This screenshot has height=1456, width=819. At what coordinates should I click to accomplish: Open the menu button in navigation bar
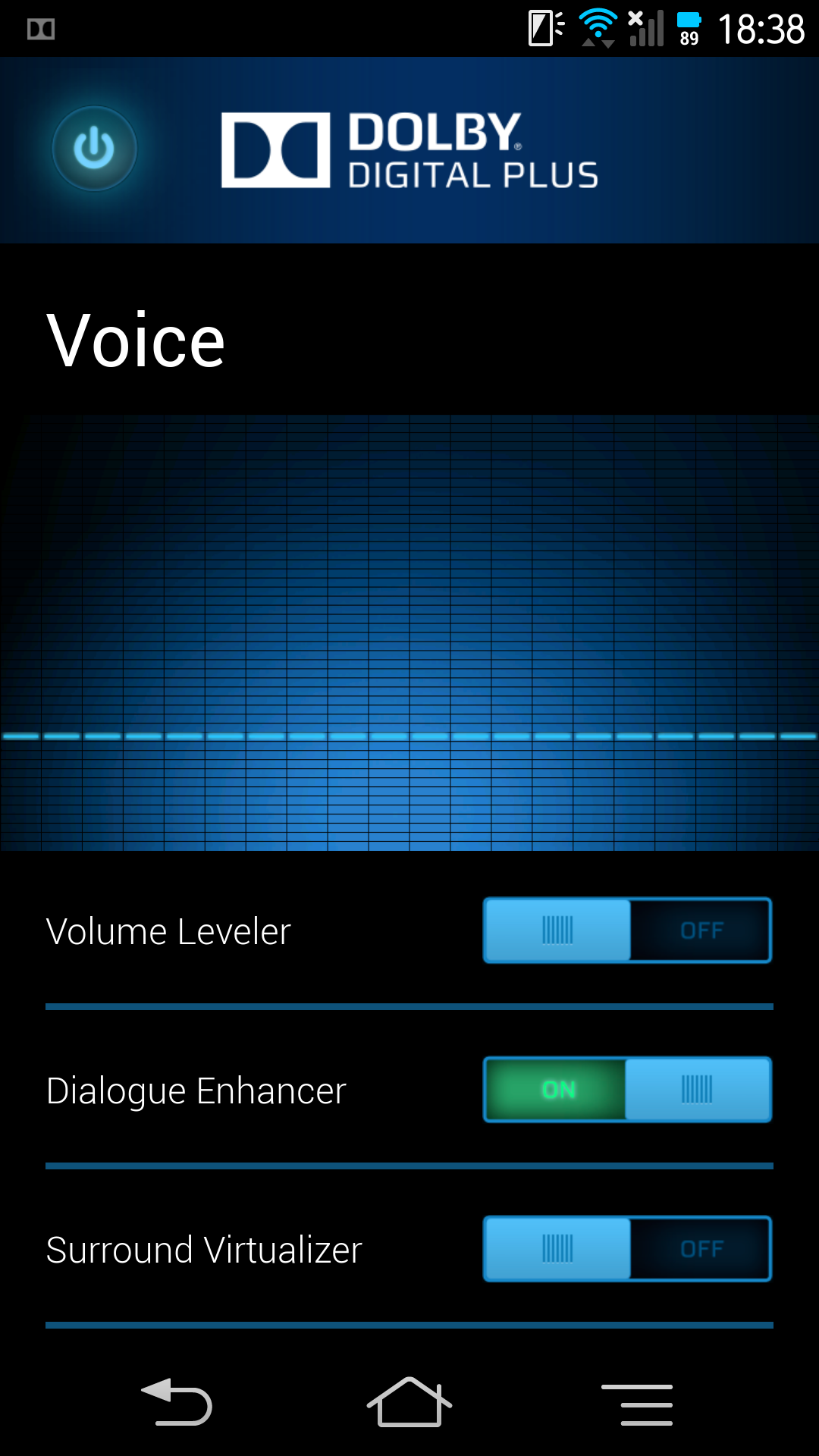coord(637,1404)
